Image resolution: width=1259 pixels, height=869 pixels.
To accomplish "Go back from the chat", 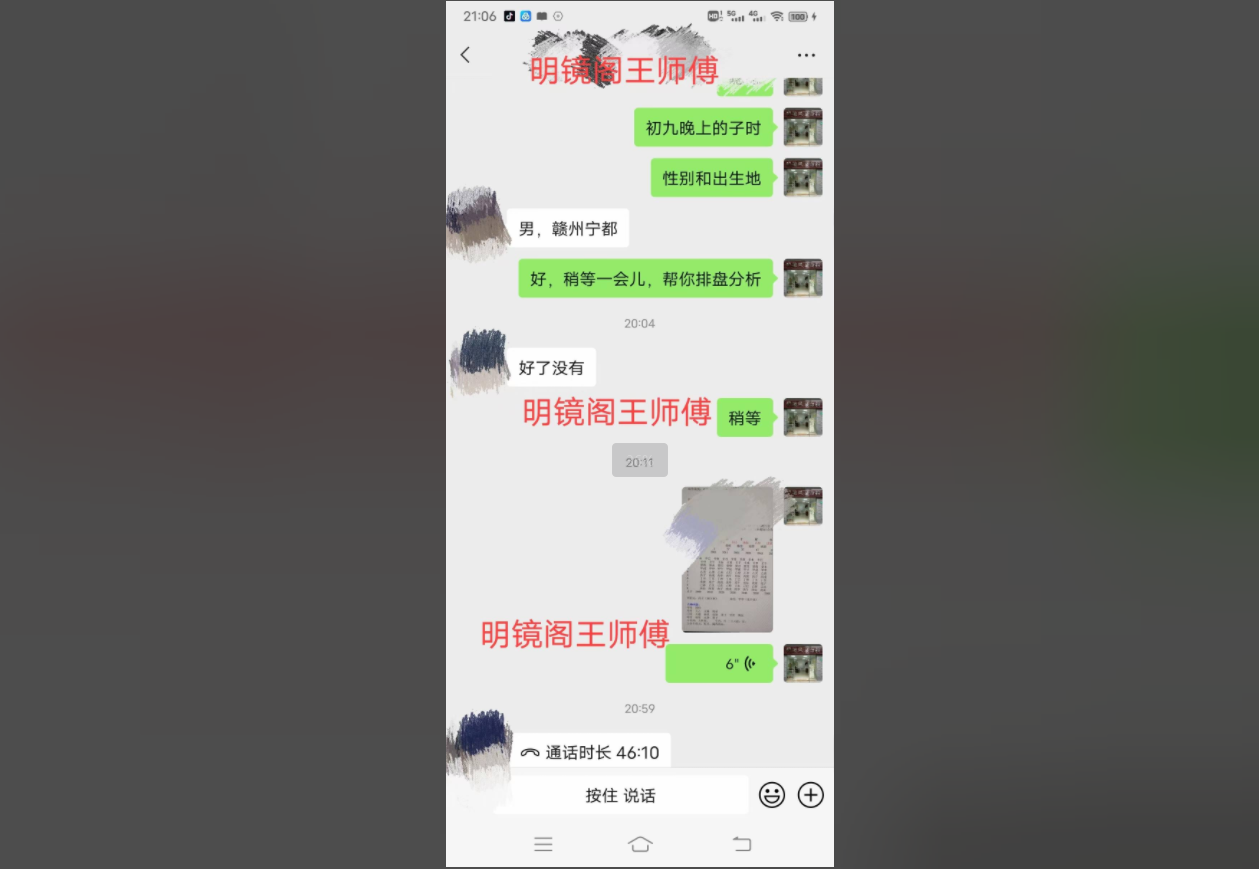I will tap(465, 55).
